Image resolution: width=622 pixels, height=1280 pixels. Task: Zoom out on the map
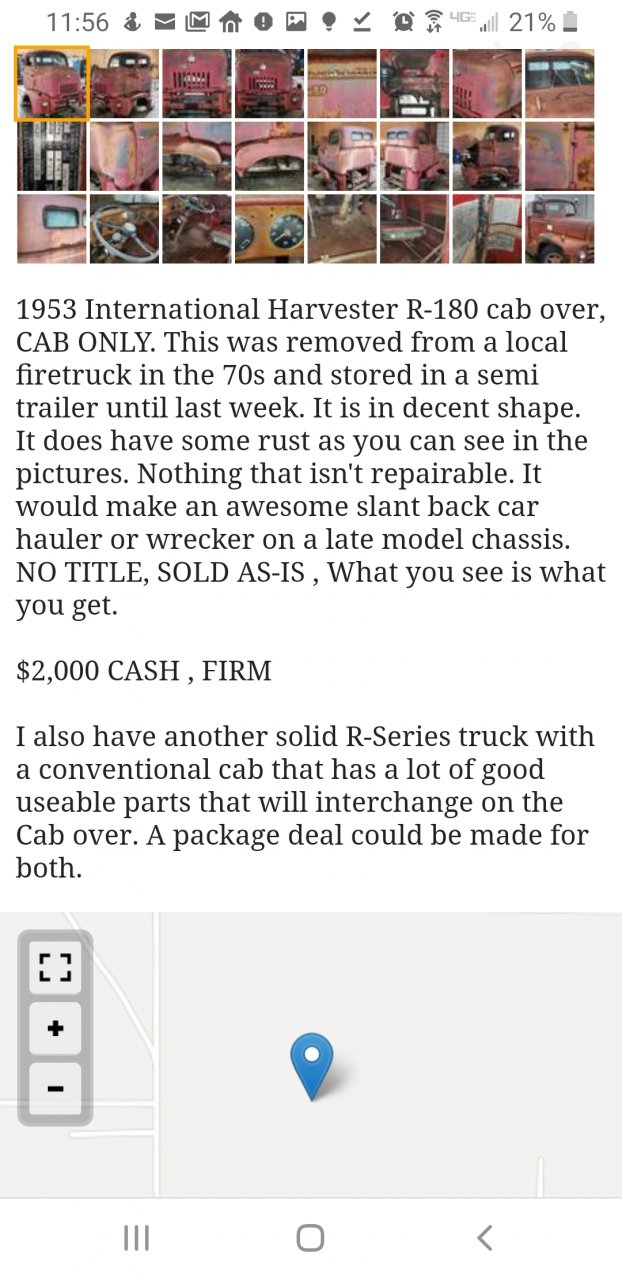tap(55, 1088)
